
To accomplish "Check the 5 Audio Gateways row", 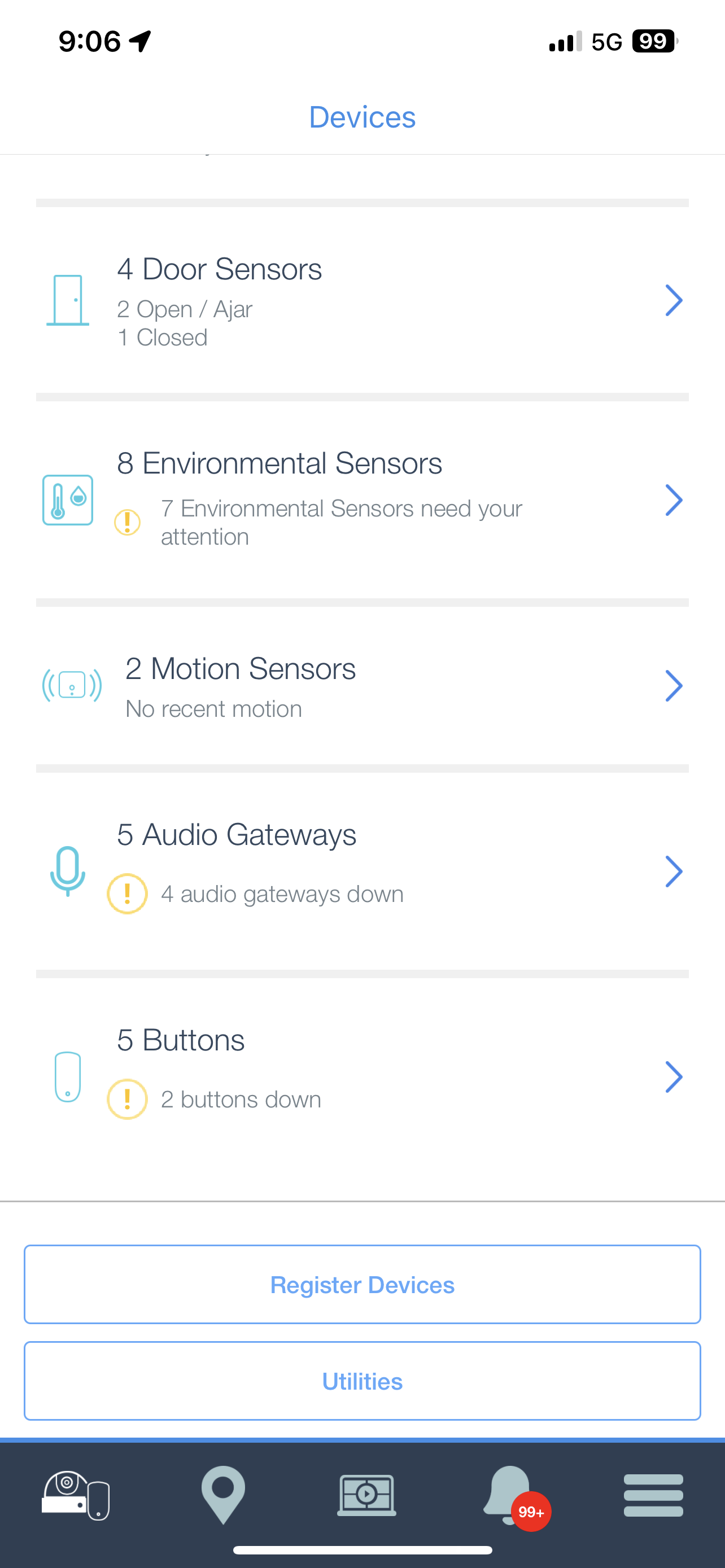I will tap(362, 871).
